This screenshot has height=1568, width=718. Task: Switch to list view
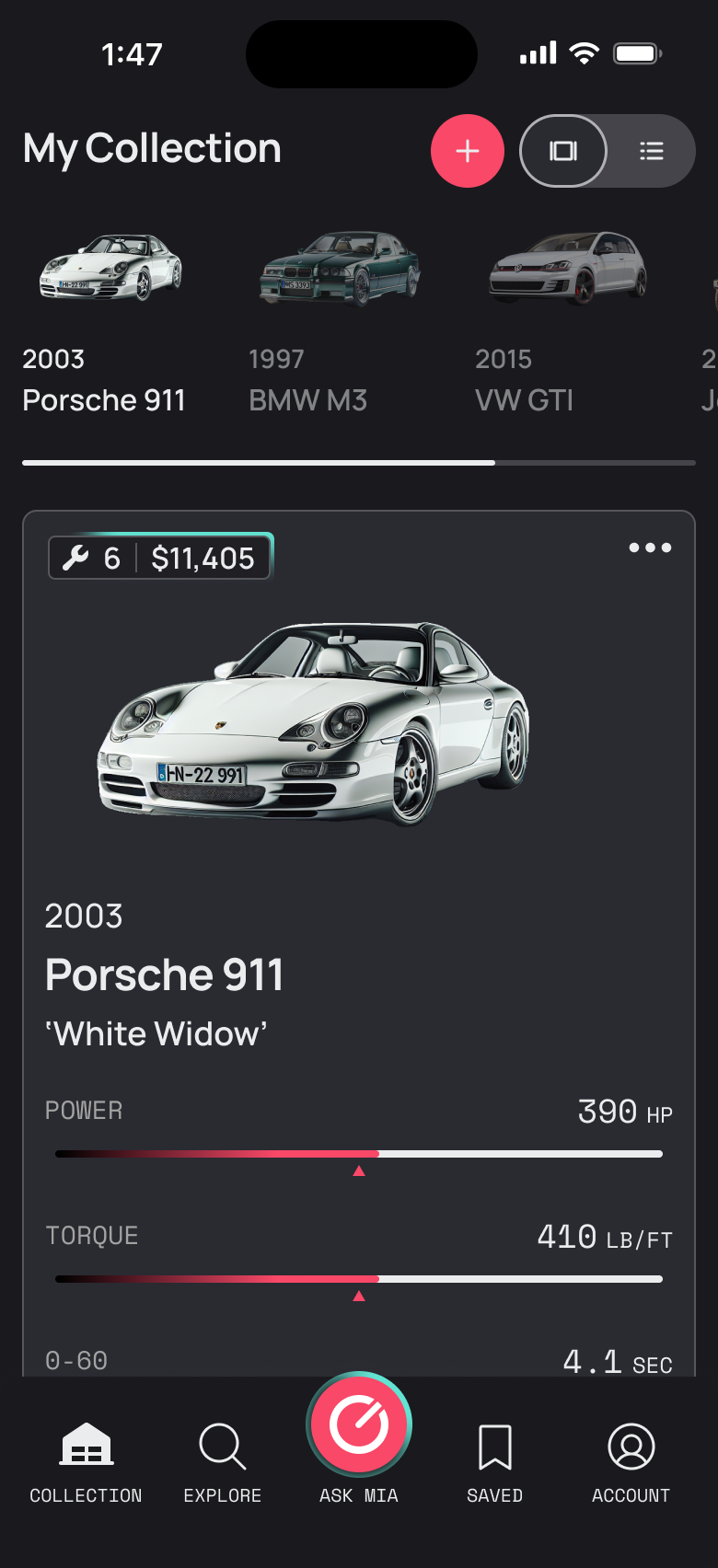pos(652,151)
